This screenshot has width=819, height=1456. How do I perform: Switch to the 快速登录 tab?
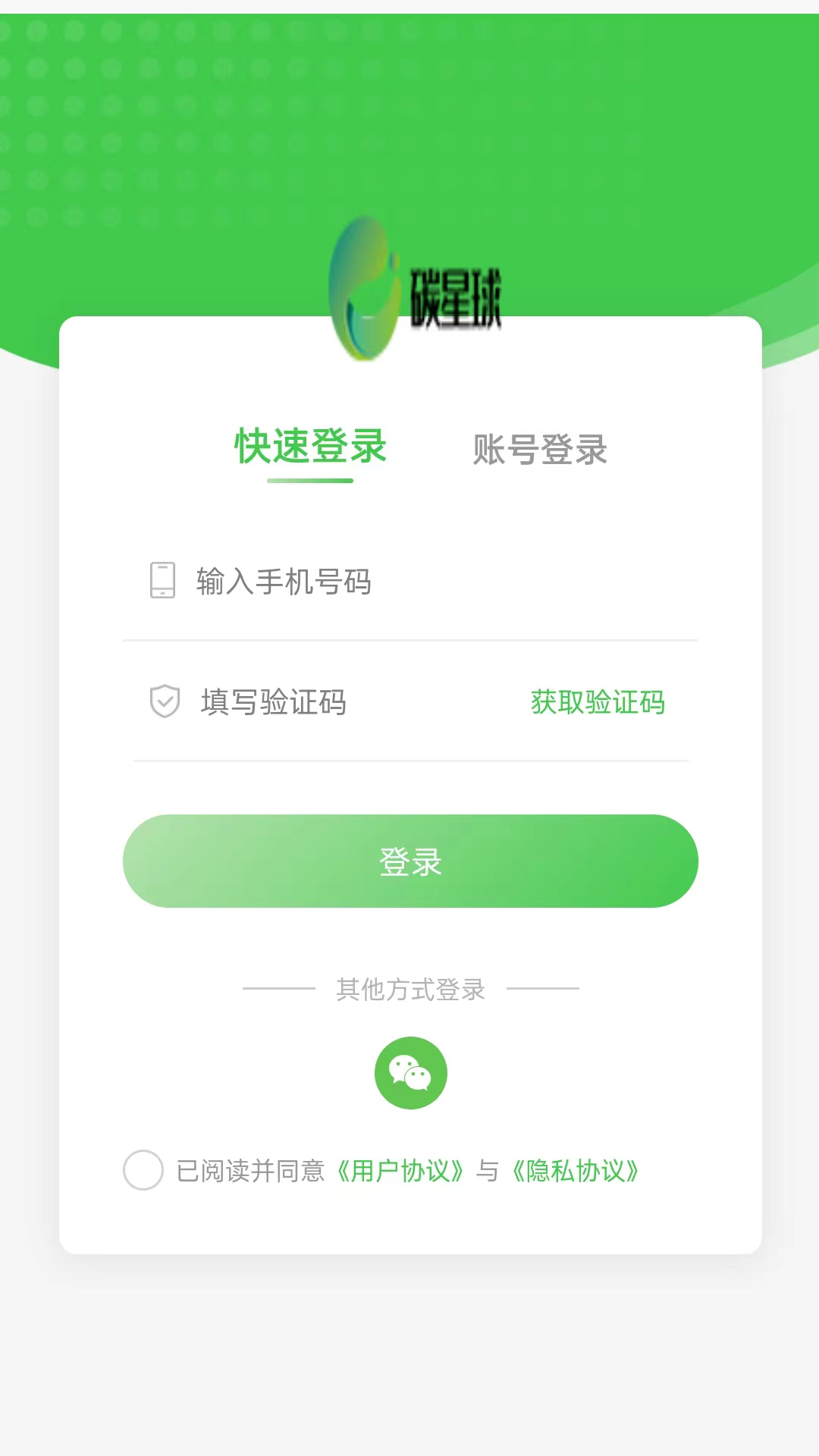tap(310, 447)
